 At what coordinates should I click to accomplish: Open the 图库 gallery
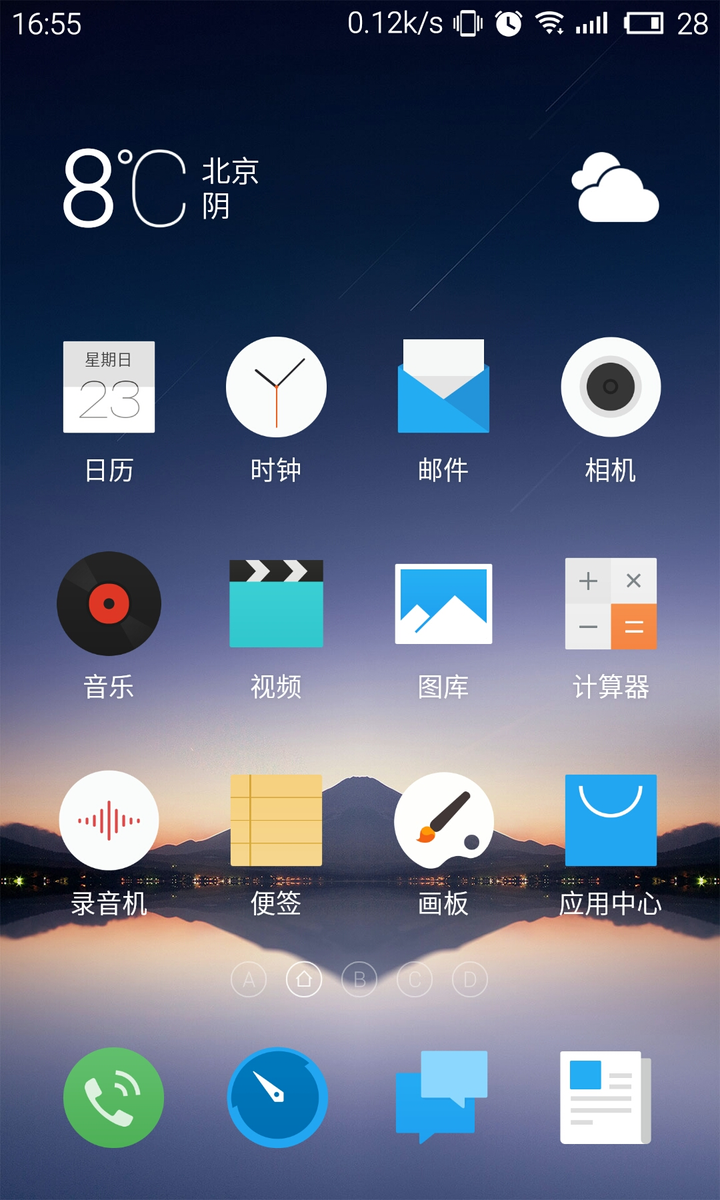tap(444, 604)
